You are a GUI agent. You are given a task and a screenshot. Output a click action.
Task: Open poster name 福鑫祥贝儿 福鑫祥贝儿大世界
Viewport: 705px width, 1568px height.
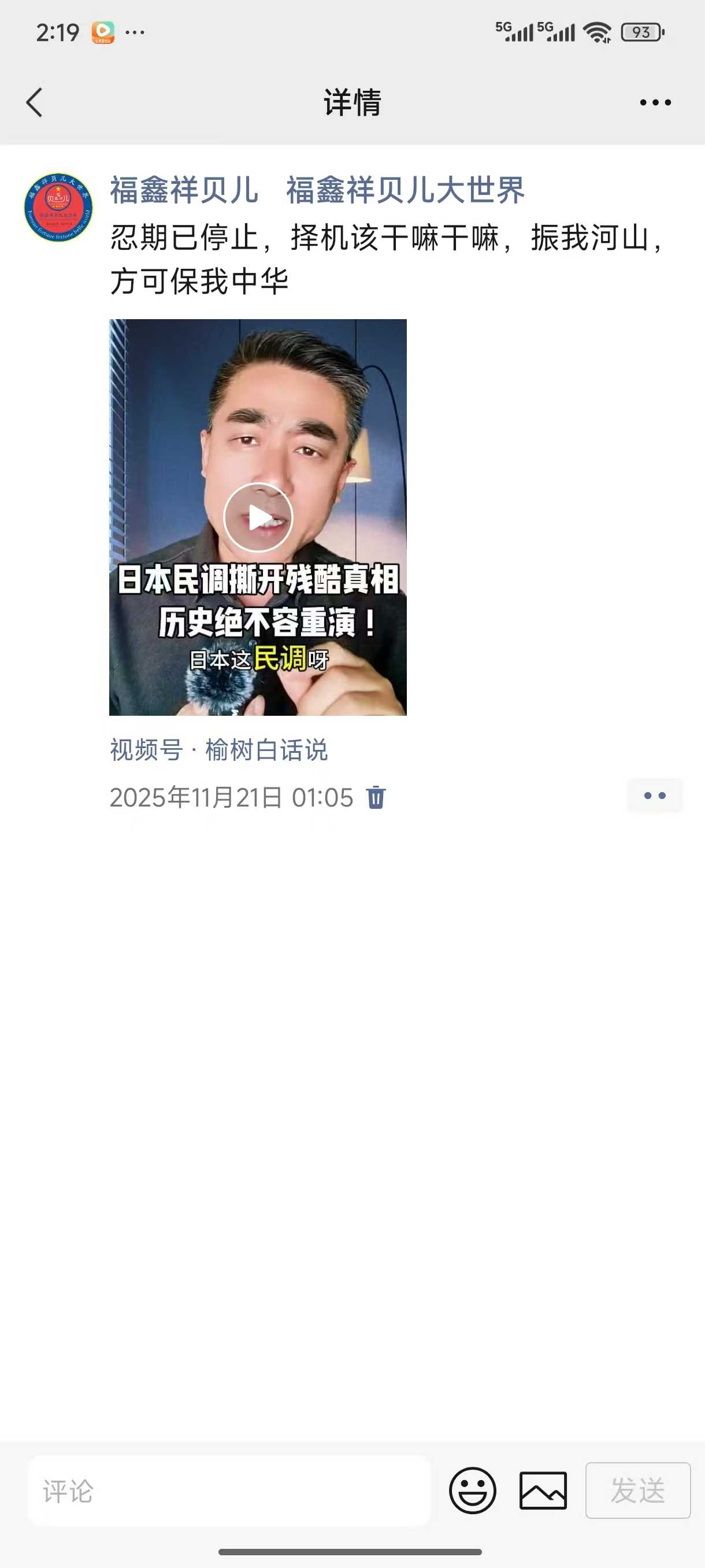point(316,190)
